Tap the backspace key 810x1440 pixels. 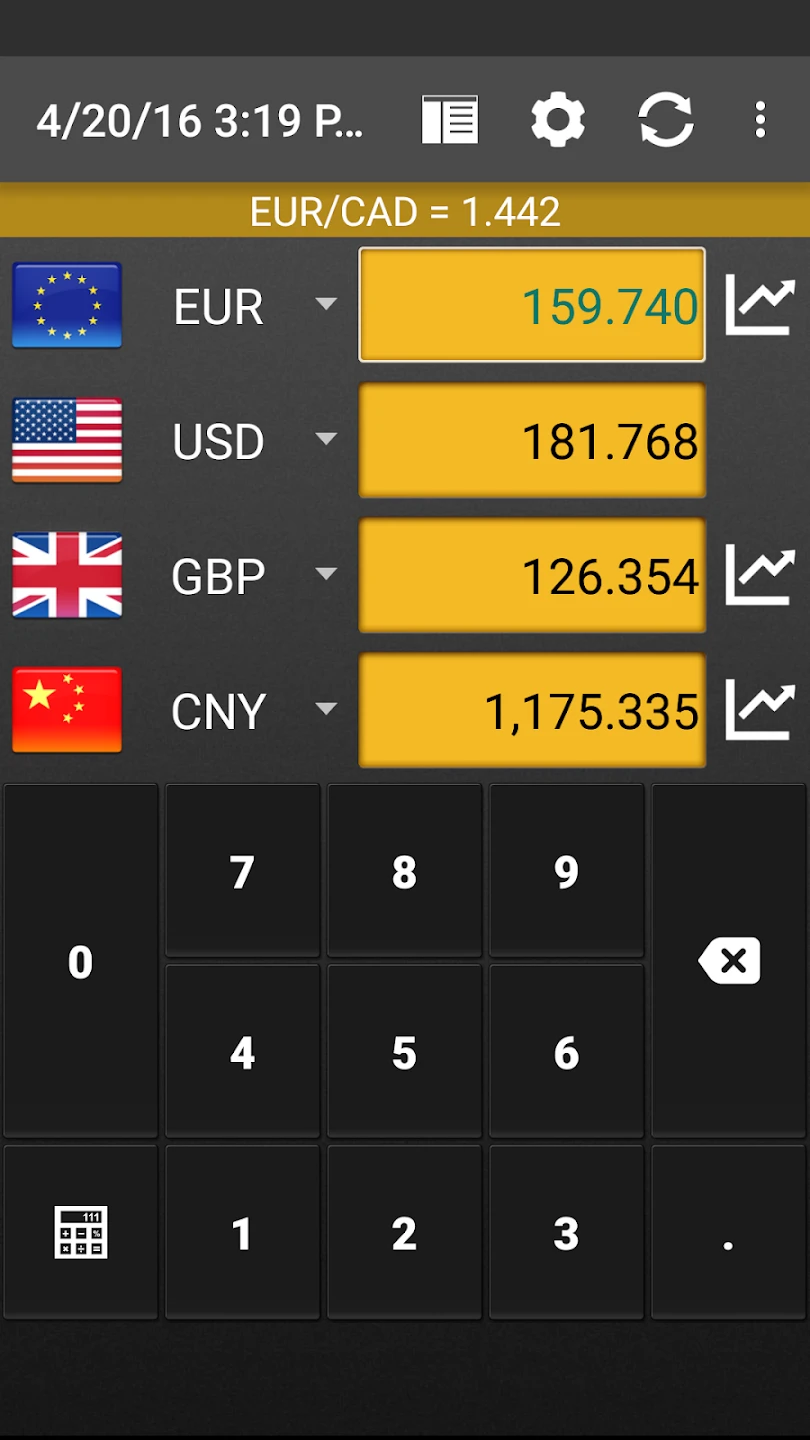pos(729,961)
